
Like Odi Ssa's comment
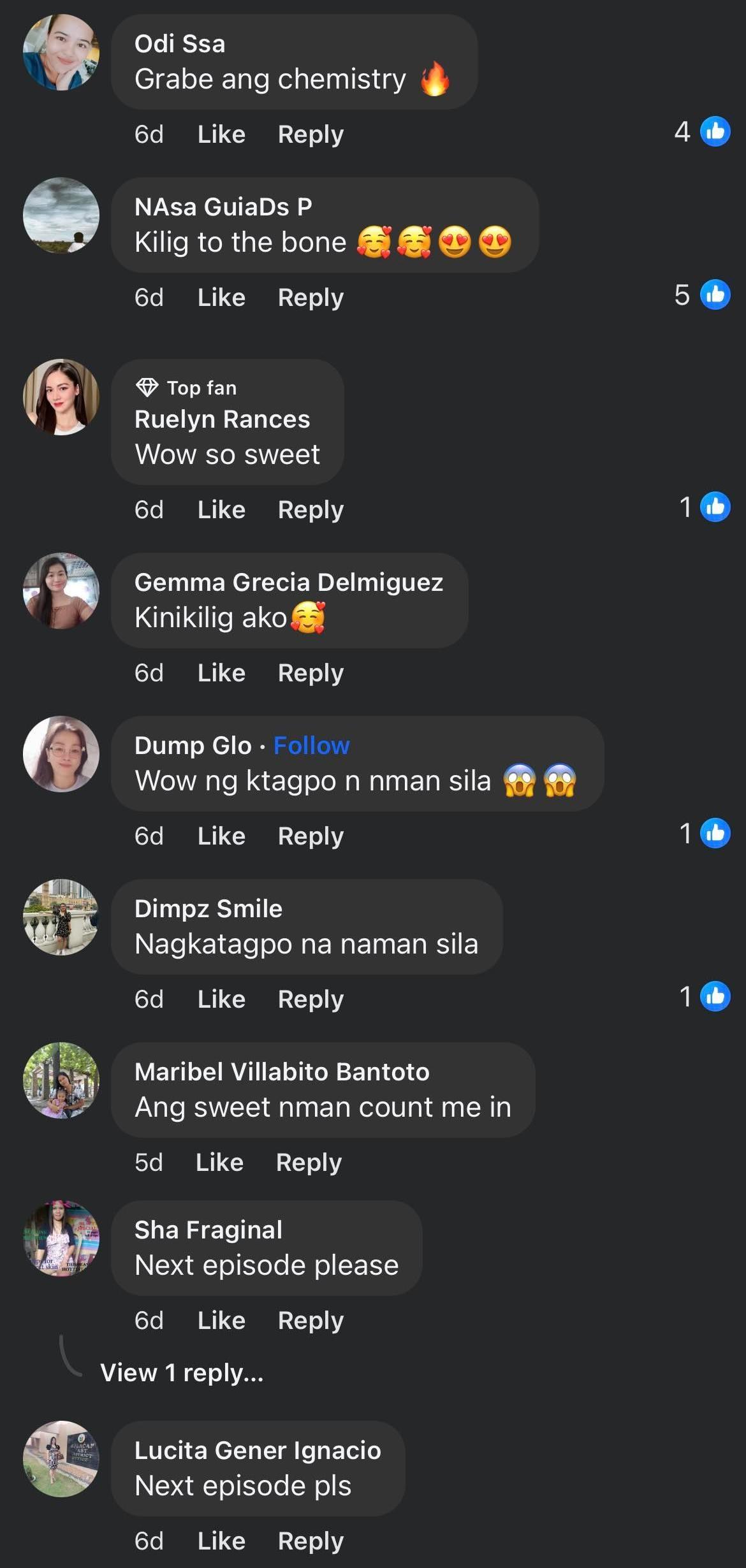221,134
